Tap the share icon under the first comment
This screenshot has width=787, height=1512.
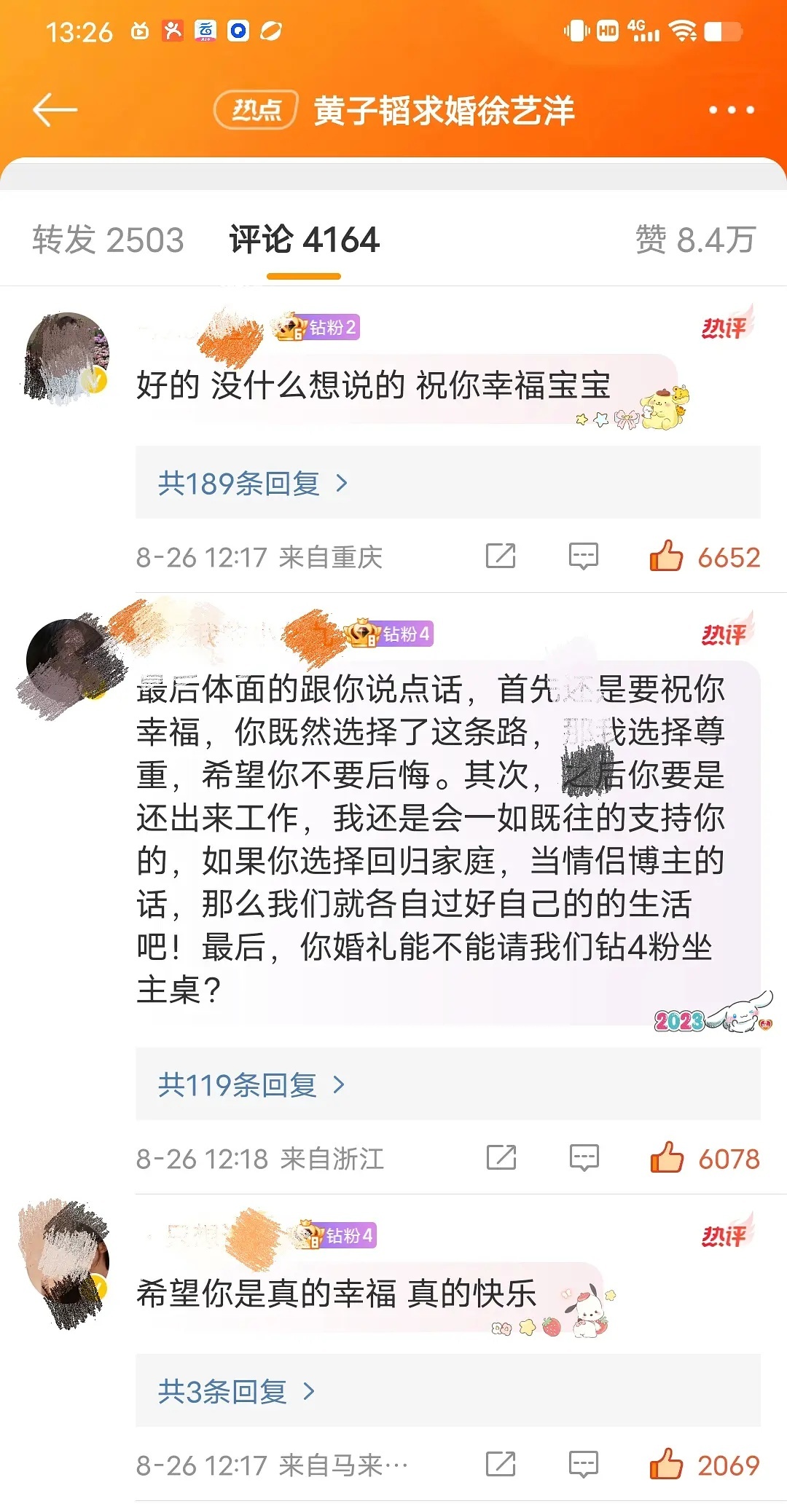click(x=500, y=557)
